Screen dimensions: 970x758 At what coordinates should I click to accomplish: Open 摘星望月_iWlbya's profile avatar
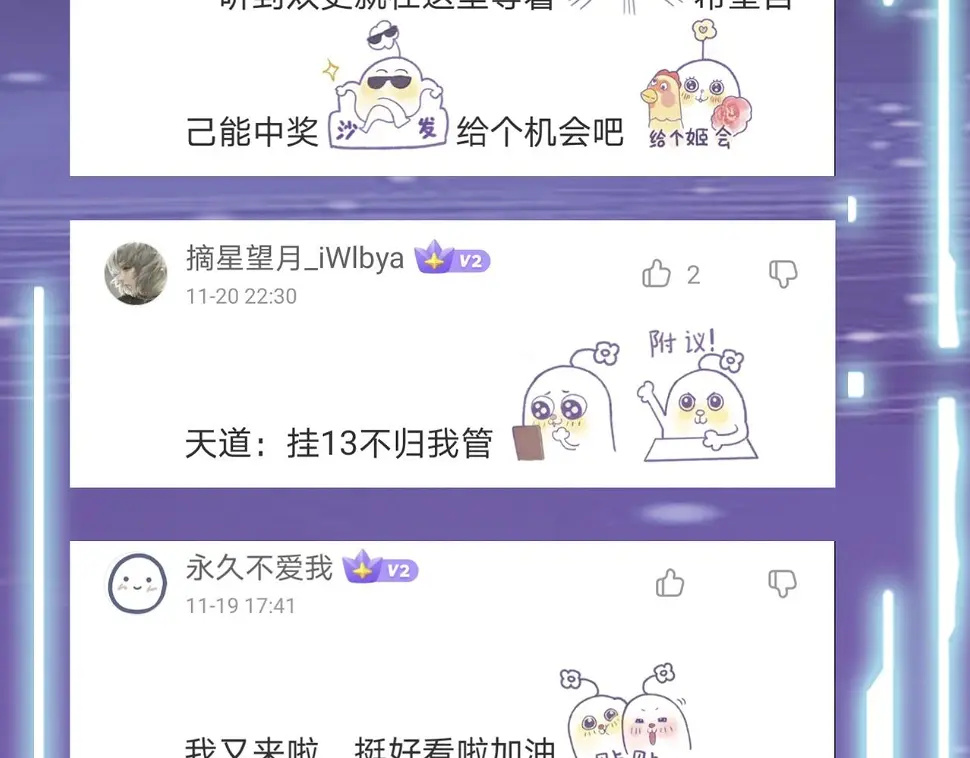[136, 273]
